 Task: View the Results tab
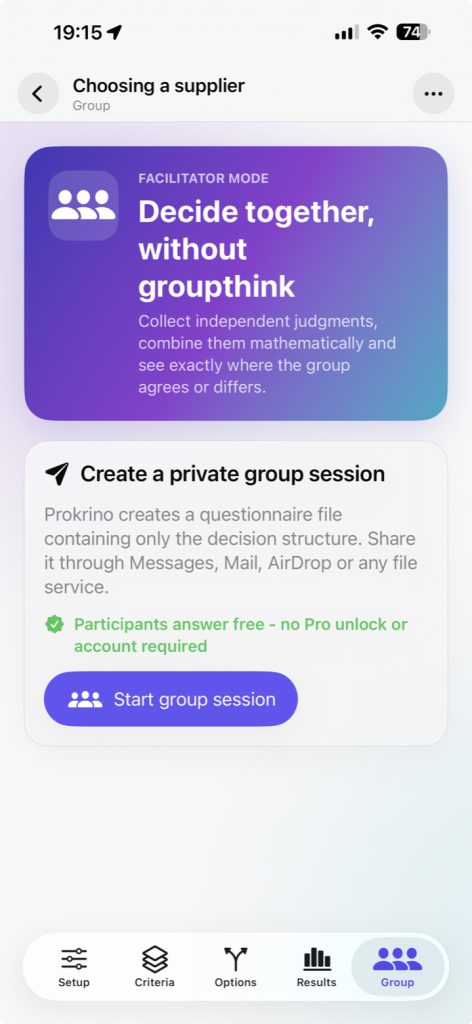[x=317, y=967]
